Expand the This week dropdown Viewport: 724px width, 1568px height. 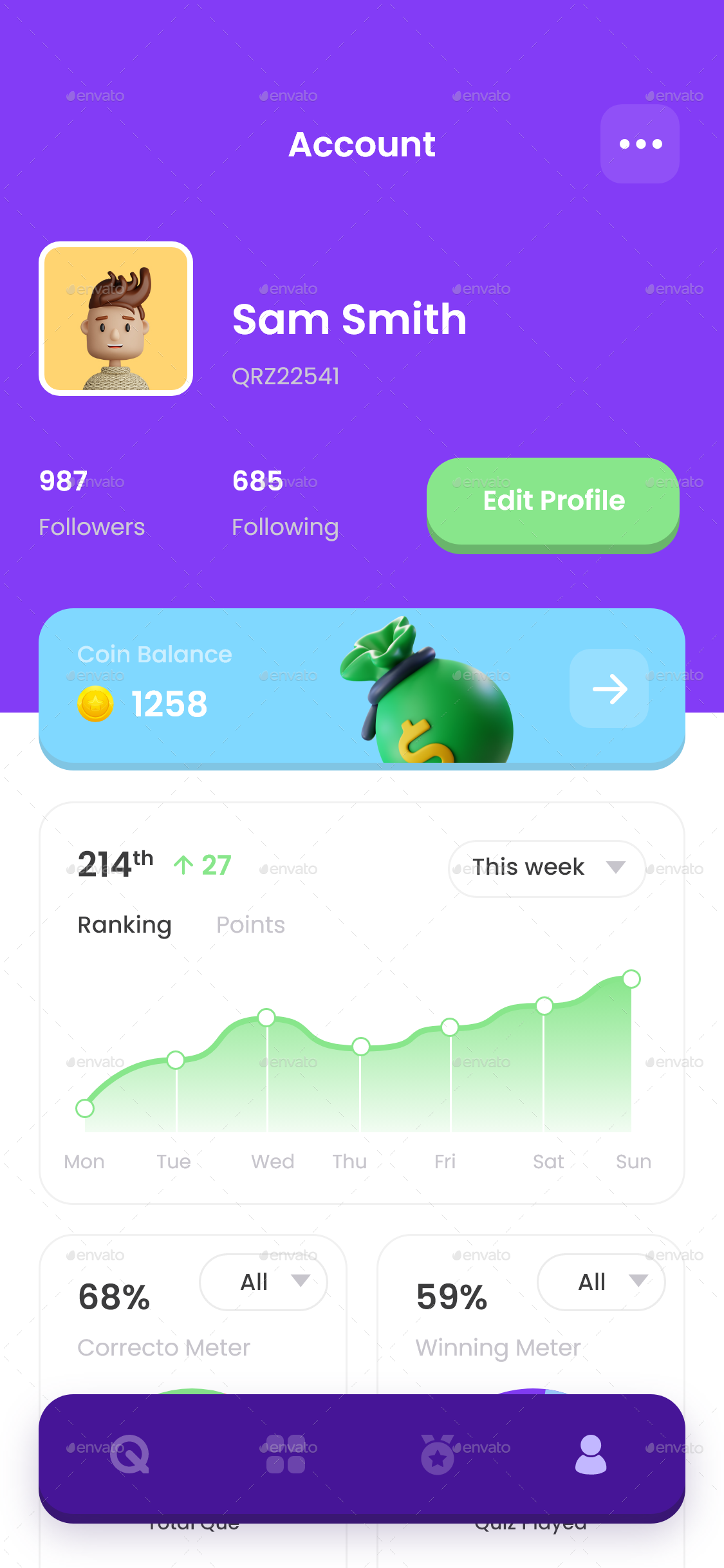[x=546, y=868]
